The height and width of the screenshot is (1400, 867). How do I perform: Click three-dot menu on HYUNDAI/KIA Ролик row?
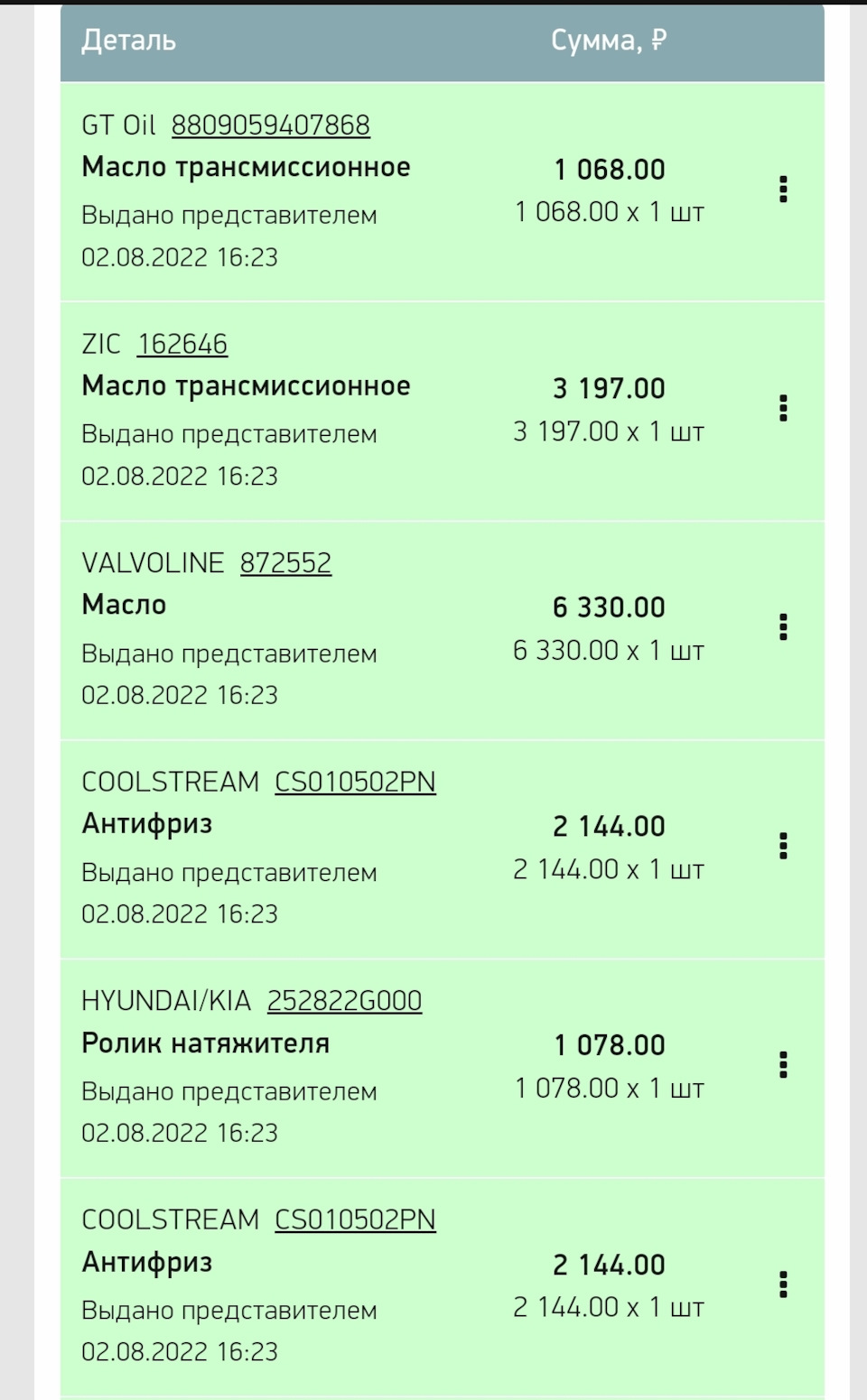pyautogui.click(x=782, y=1064)
